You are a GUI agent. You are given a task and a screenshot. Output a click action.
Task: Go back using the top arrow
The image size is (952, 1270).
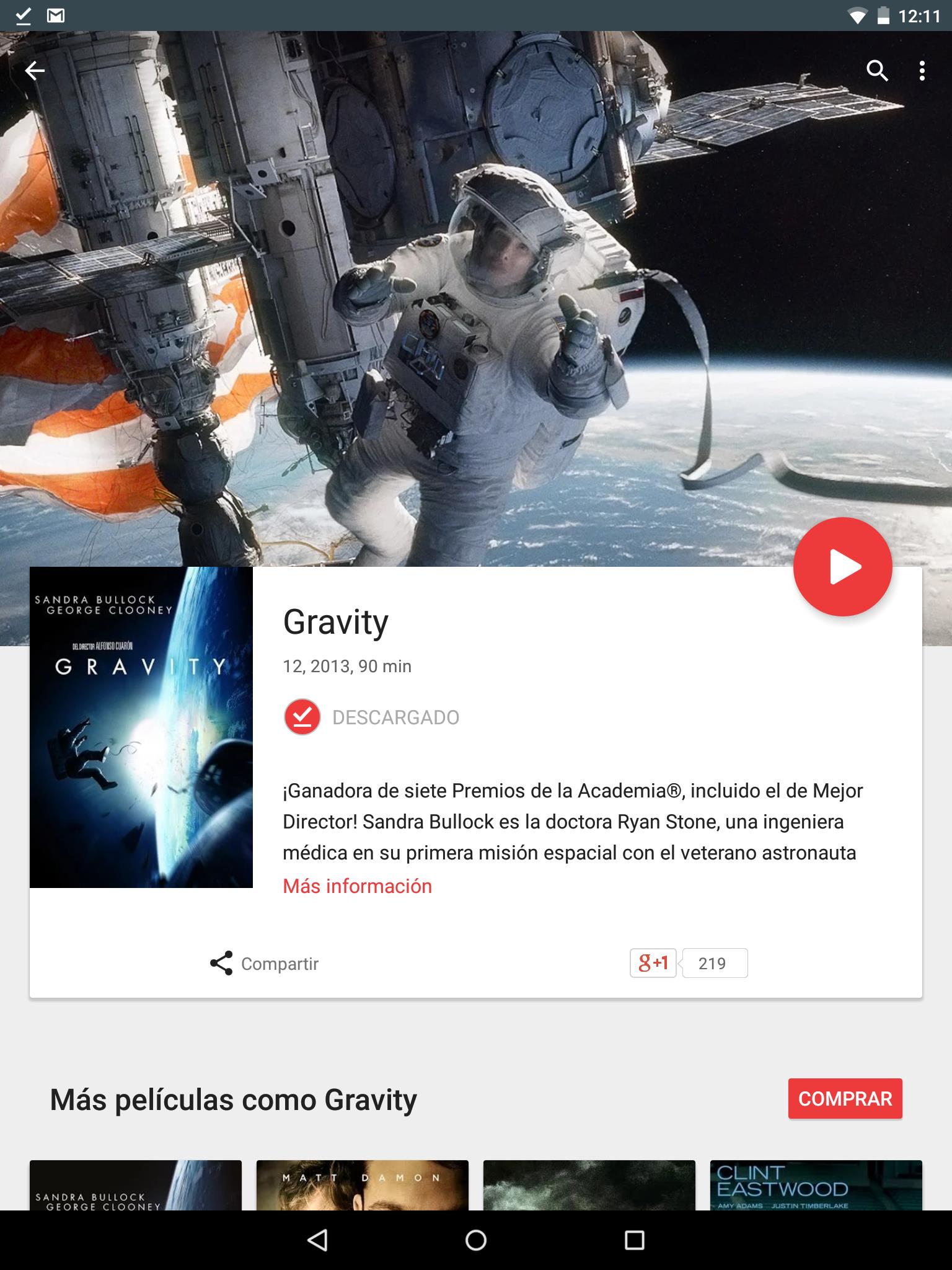35,71
